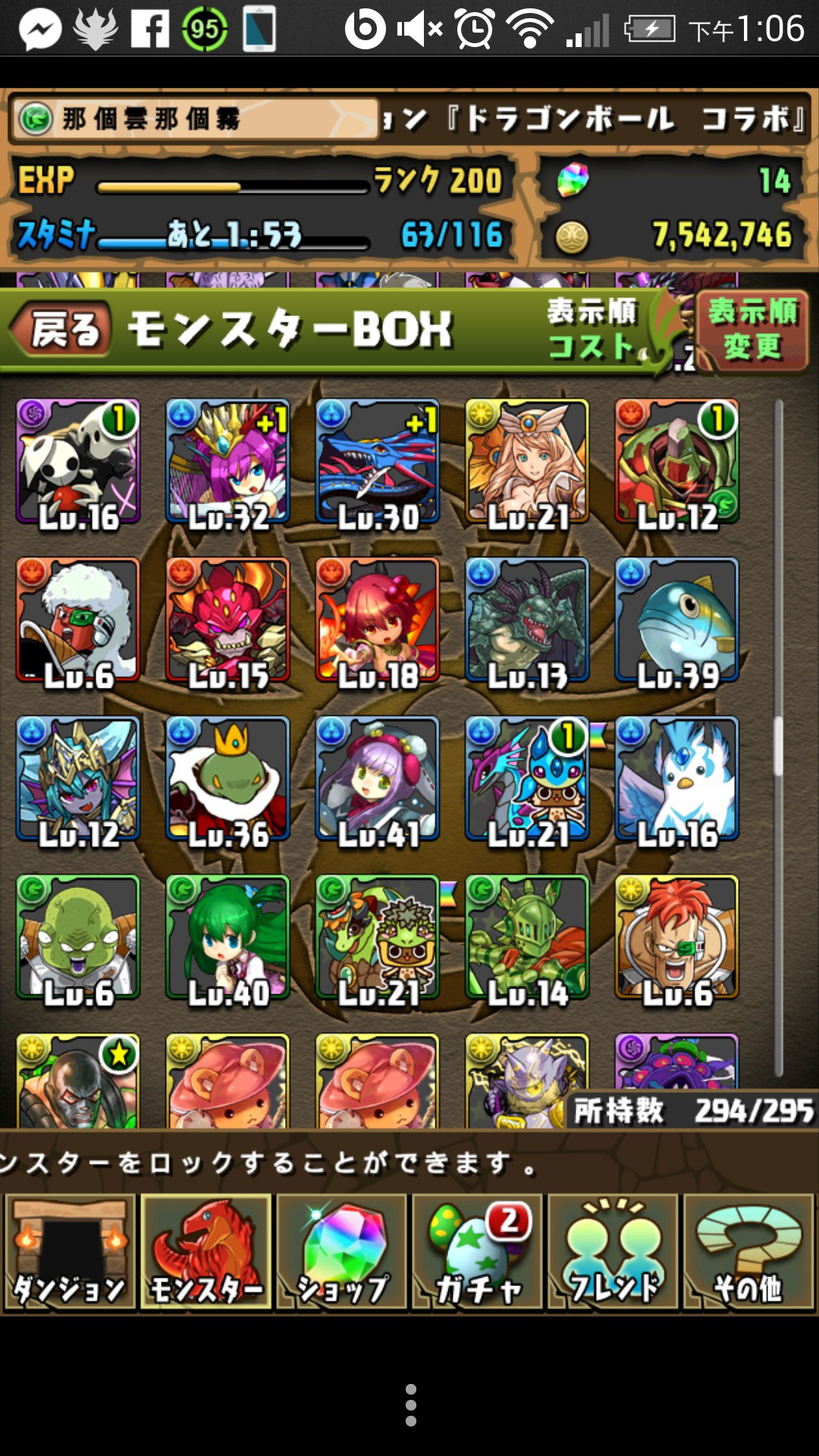Image resolution: width=819 pixels, height=1456 pixels.
Task: Open the その他 tab
Action: (748, 1253)
